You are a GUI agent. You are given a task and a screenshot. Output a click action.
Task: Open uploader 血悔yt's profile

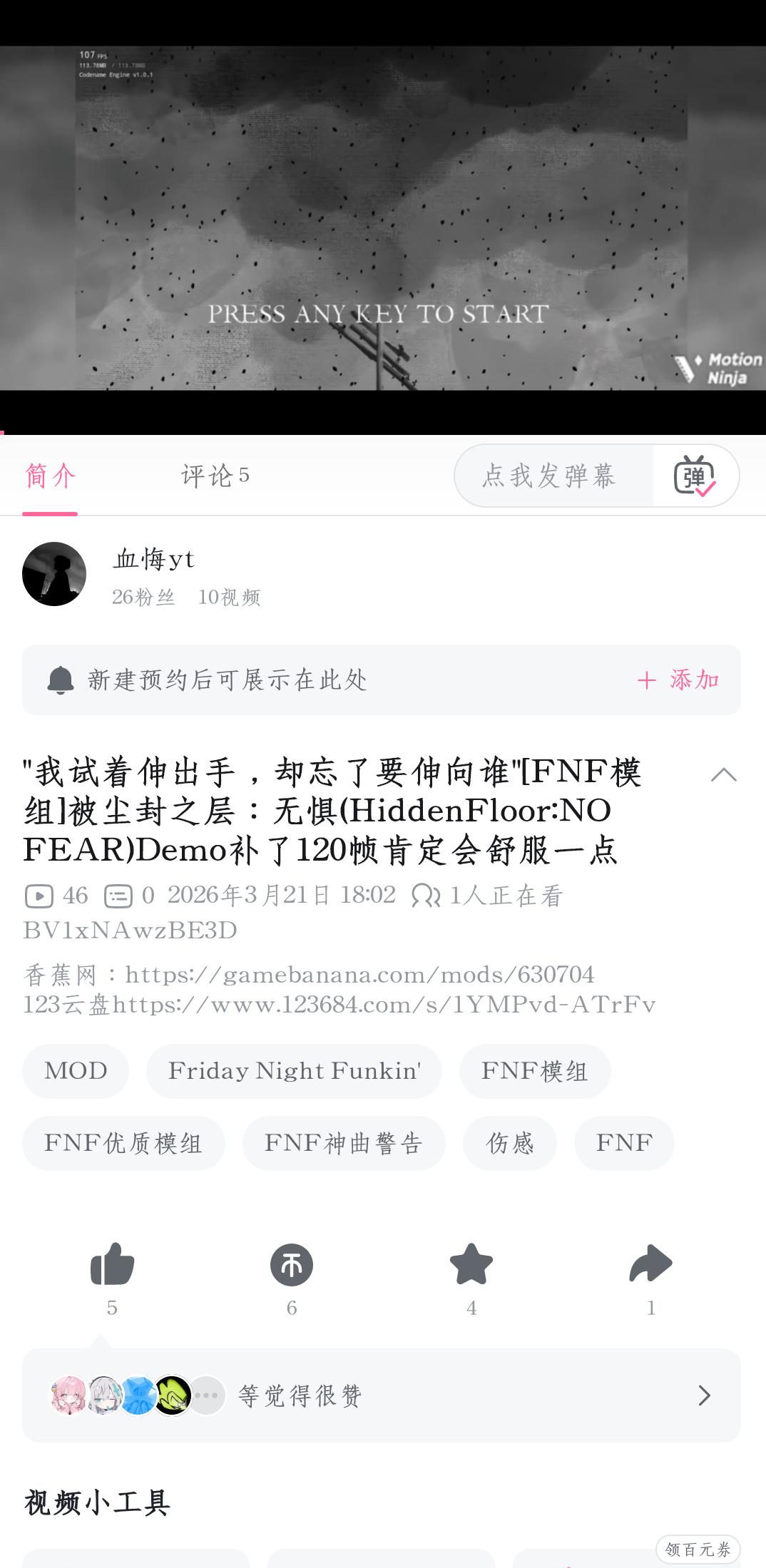(x=54, y=574)
